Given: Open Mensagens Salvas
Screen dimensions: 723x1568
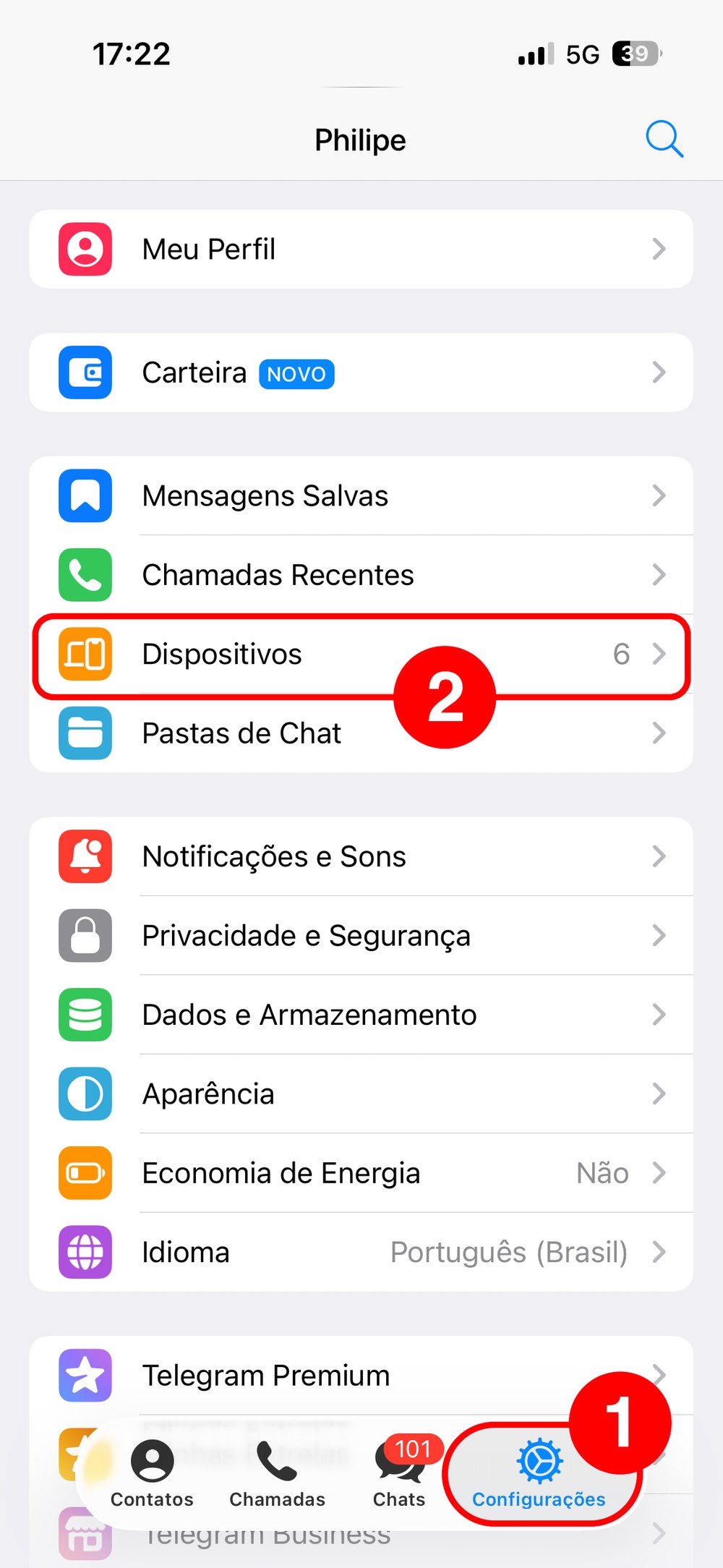Looking at the screenshot, I should (360, 496).
